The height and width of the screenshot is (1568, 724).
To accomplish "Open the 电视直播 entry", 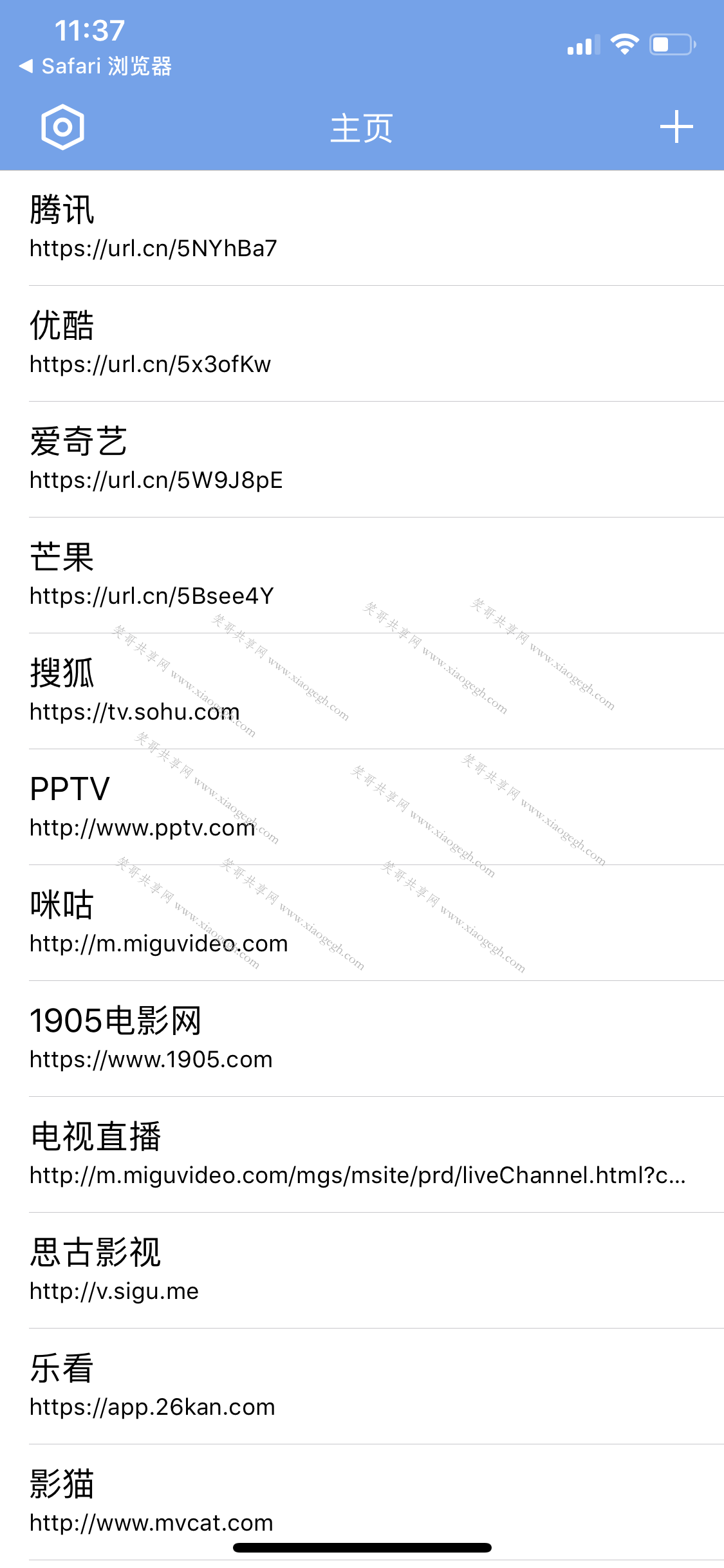I will (362, 1155).
